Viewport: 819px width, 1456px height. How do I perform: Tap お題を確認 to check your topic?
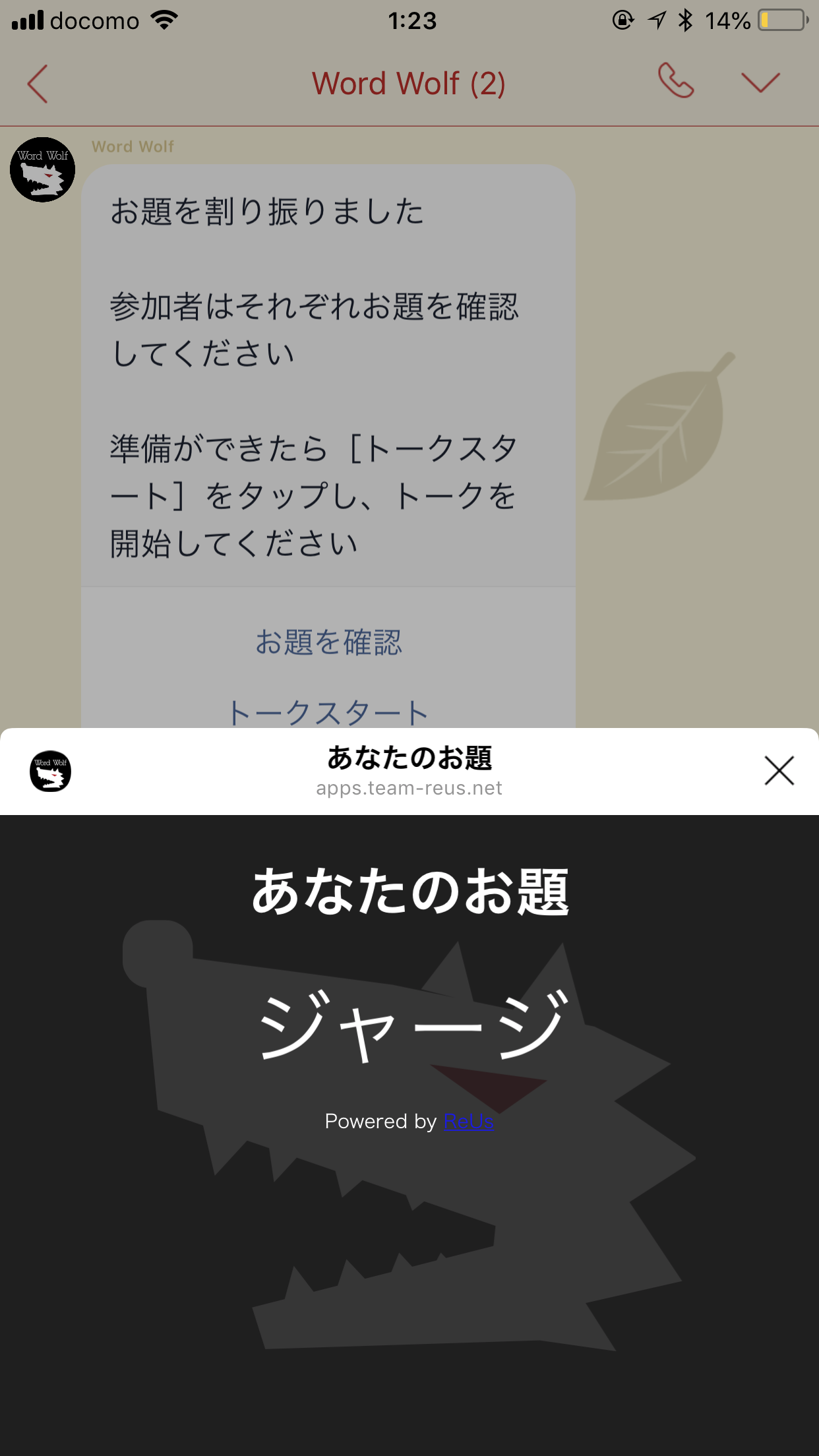point(328,642)
